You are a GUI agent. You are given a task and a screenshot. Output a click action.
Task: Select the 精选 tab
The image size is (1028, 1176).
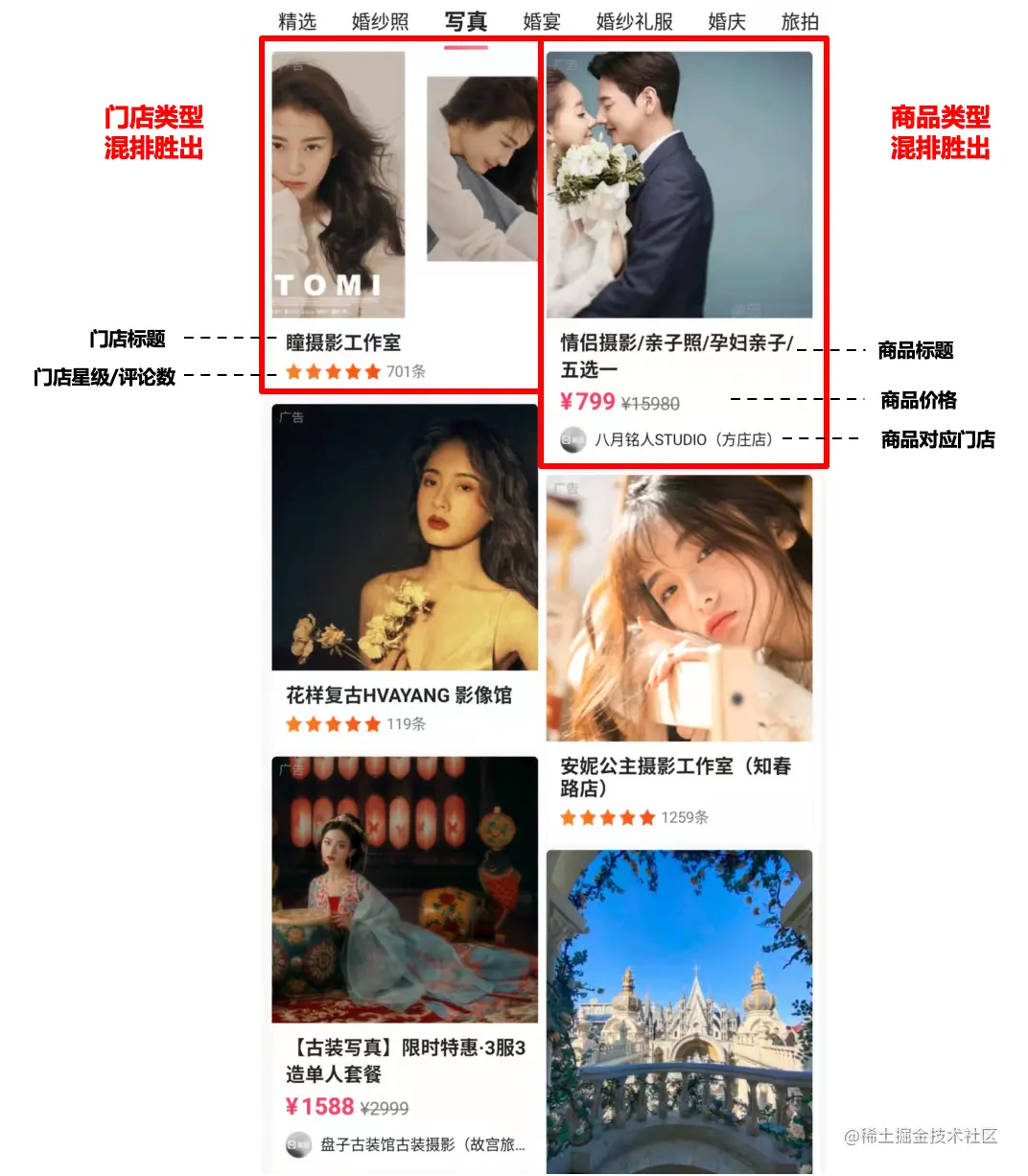click(297, 22)
